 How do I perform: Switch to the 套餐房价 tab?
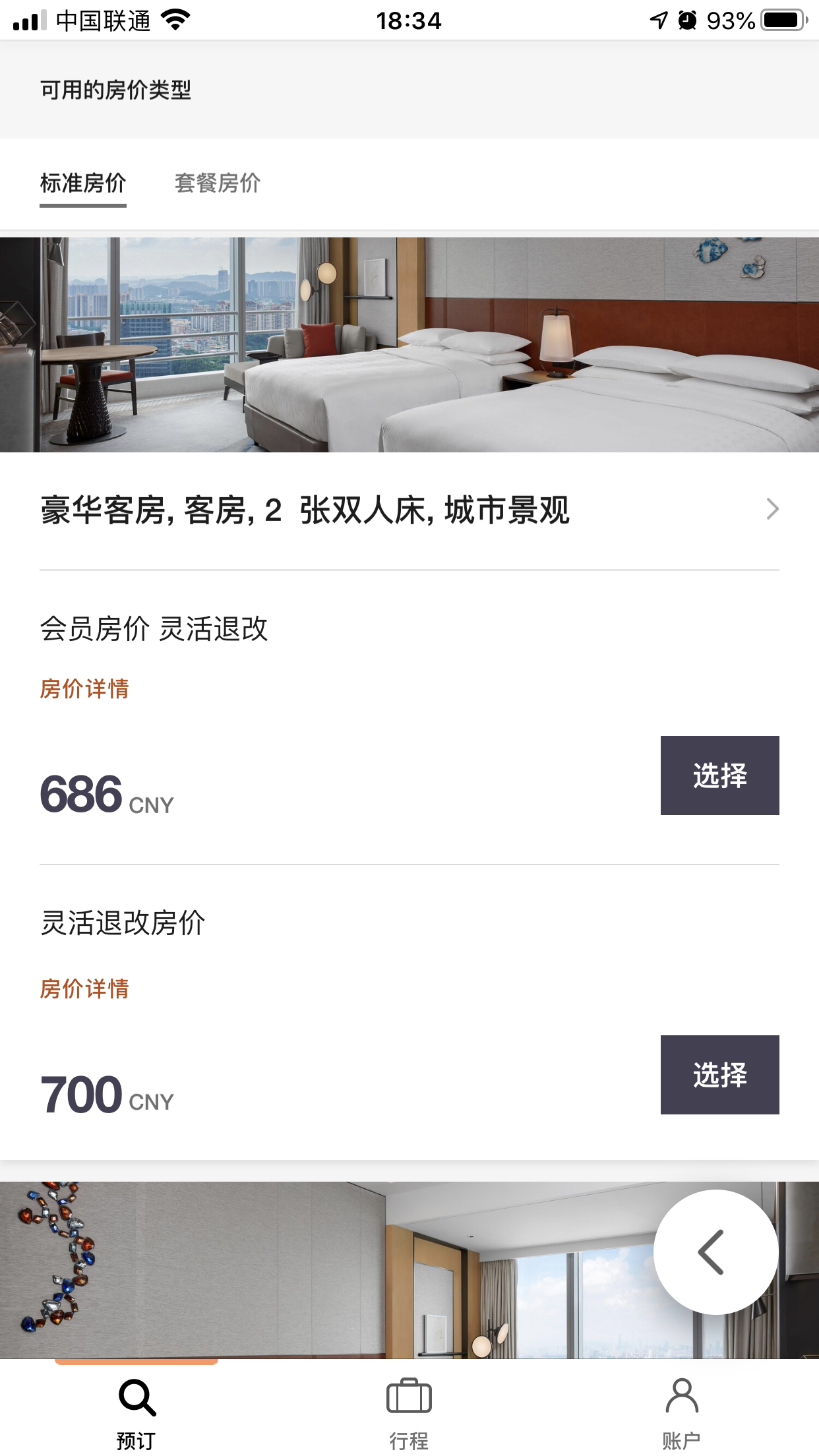click(217, 183)
